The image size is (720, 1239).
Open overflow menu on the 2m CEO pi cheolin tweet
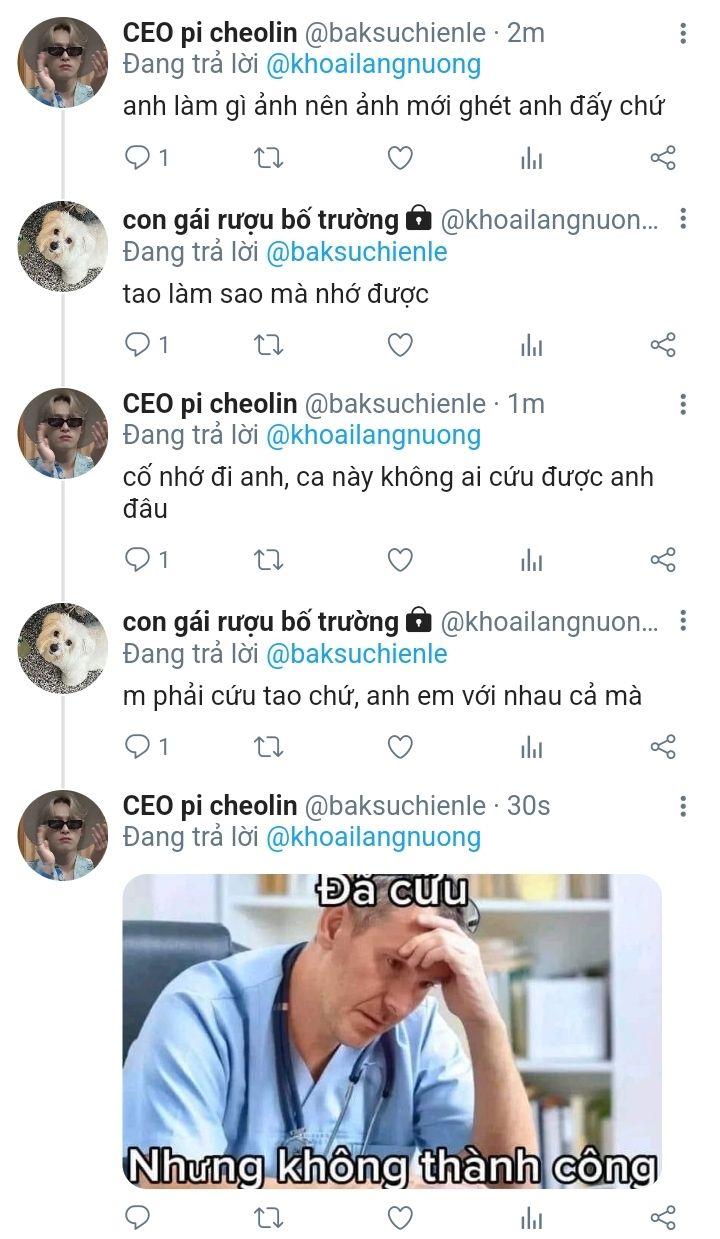click(x=683, y=34)
